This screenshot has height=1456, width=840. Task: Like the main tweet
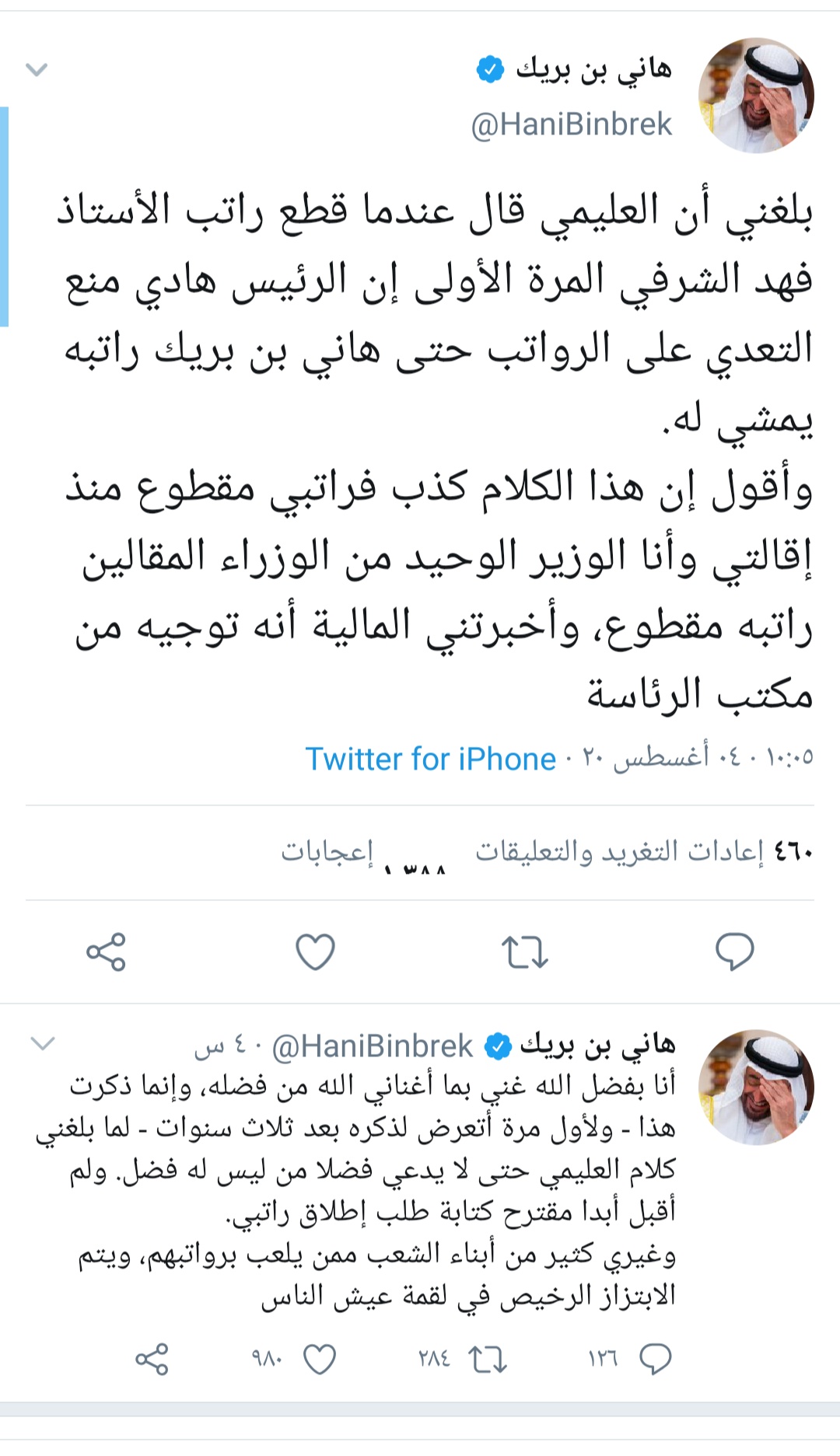coord(316,951)
